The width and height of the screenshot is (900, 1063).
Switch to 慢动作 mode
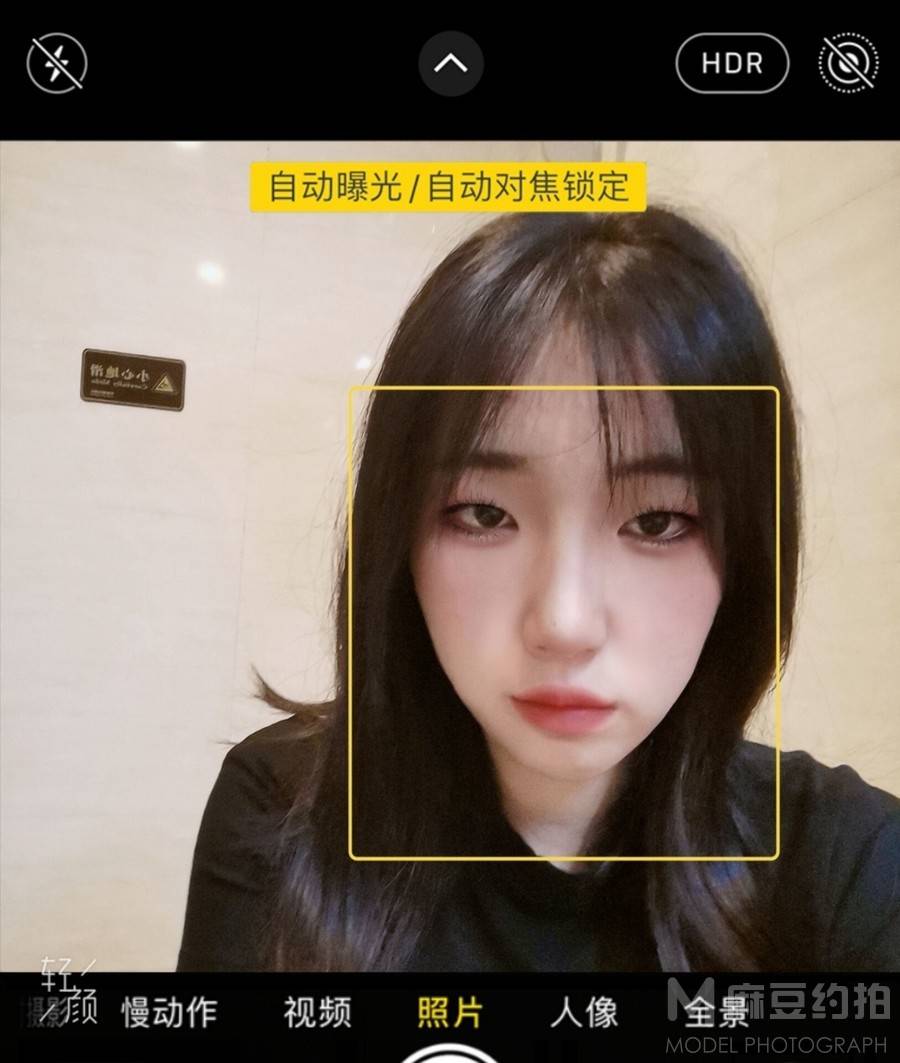(x=169, y=1013)
